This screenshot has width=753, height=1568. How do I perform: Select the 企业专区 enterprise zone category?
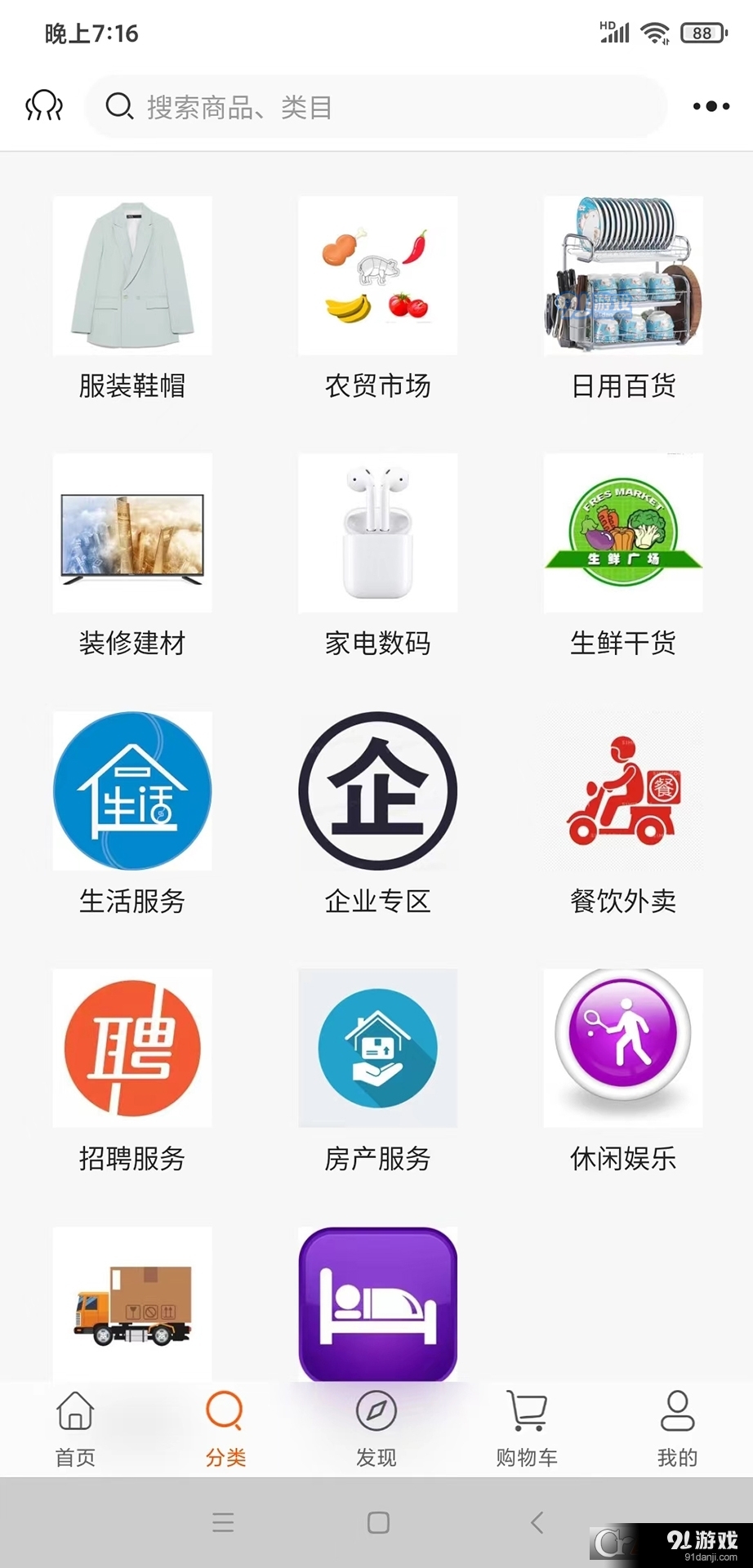(376, 808)
